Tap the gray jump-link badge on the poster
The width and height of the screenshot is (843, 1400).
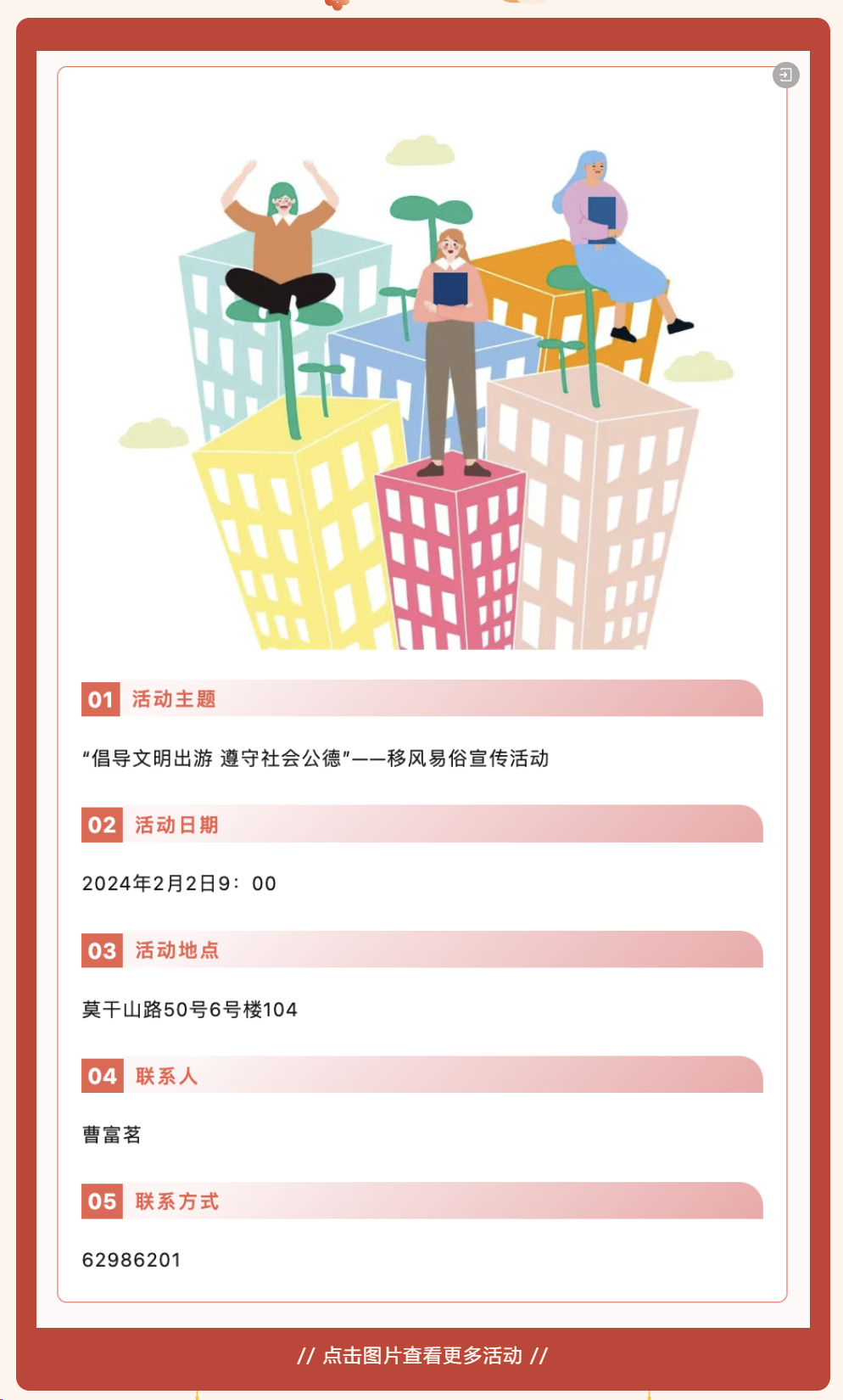(x=785, y=76)
